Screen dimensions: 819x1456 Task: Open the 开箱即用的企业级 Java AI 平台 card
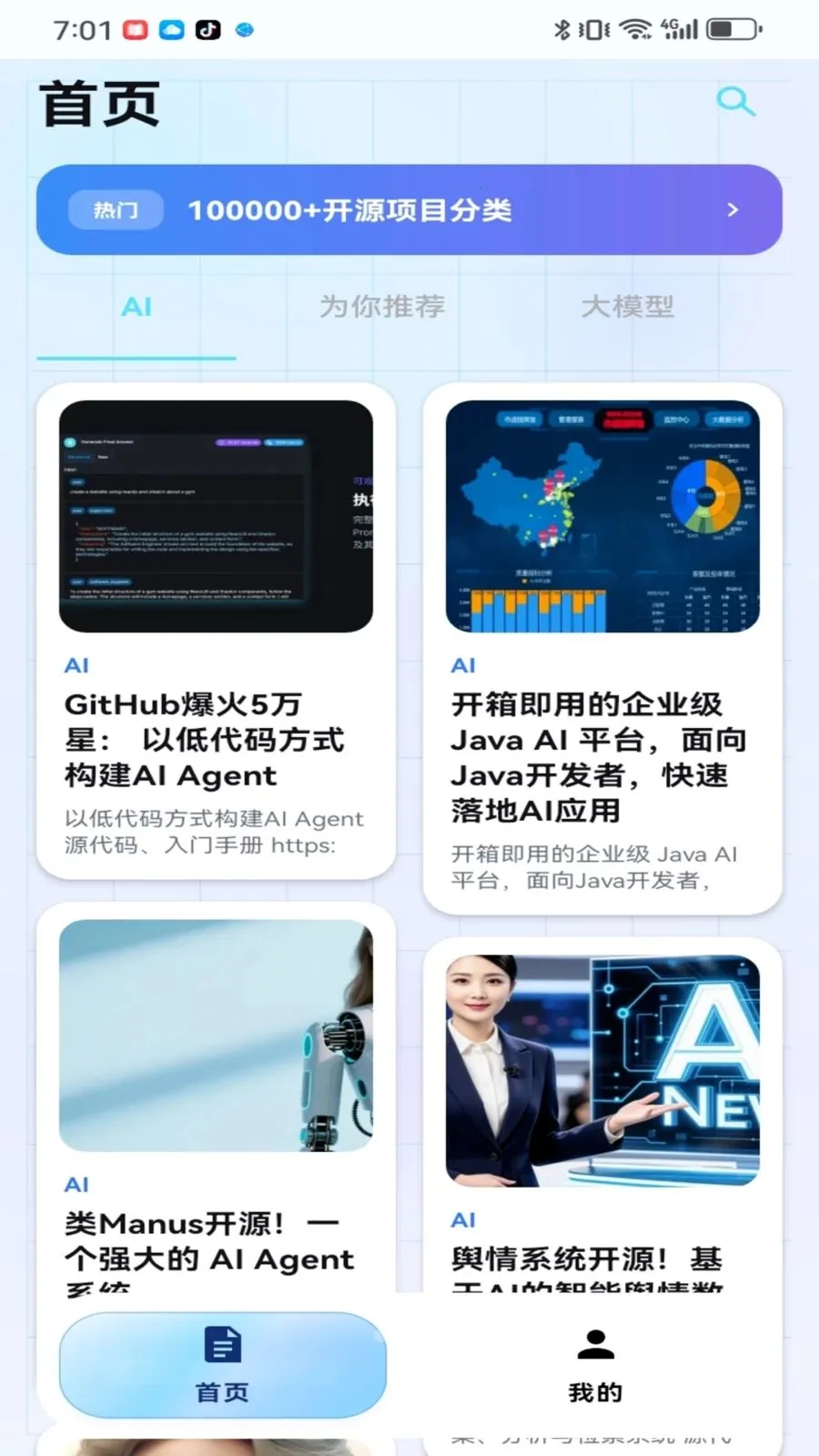(602, 649)
